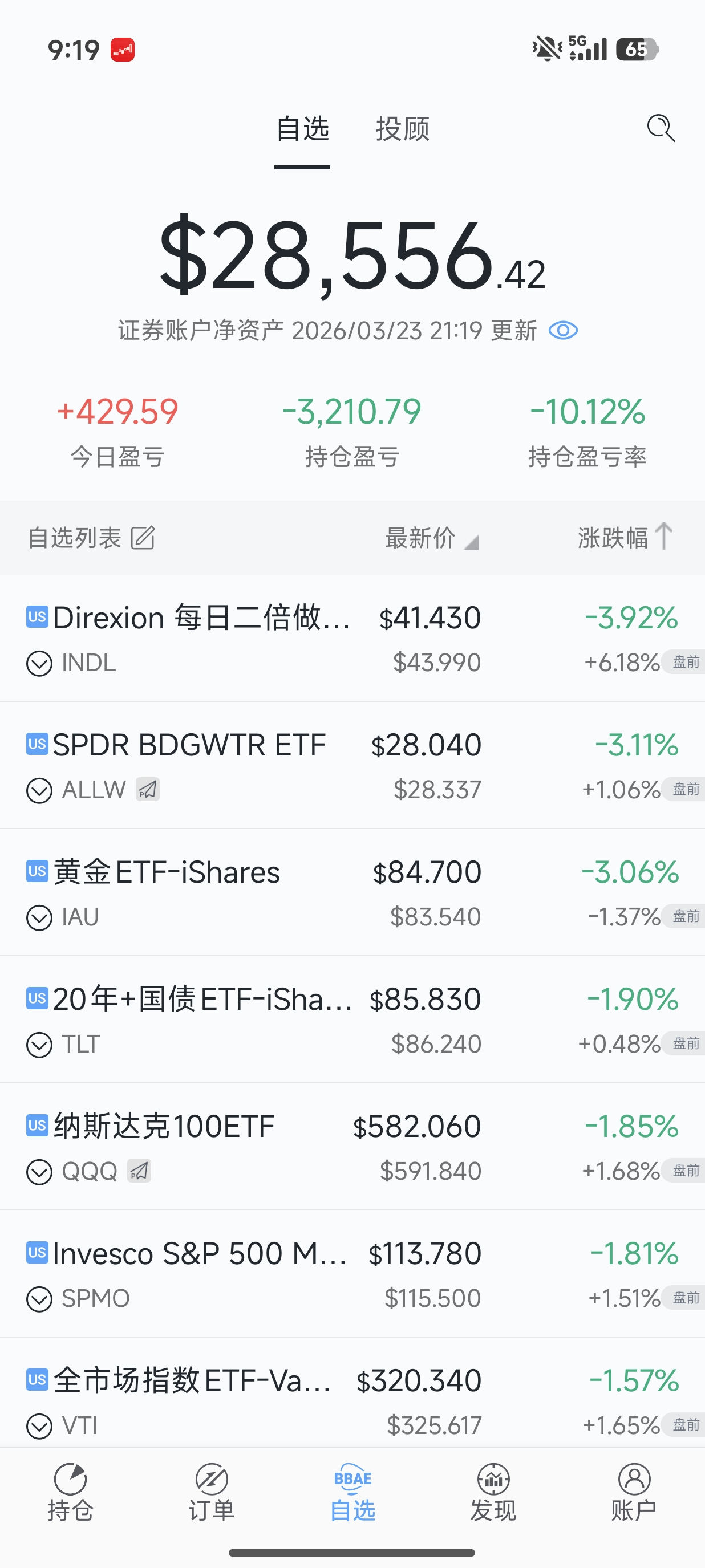The height and width of the screenshot is (1568, 705).
Task: Hide net assets with the eye icon
Action: pos(562,331)
